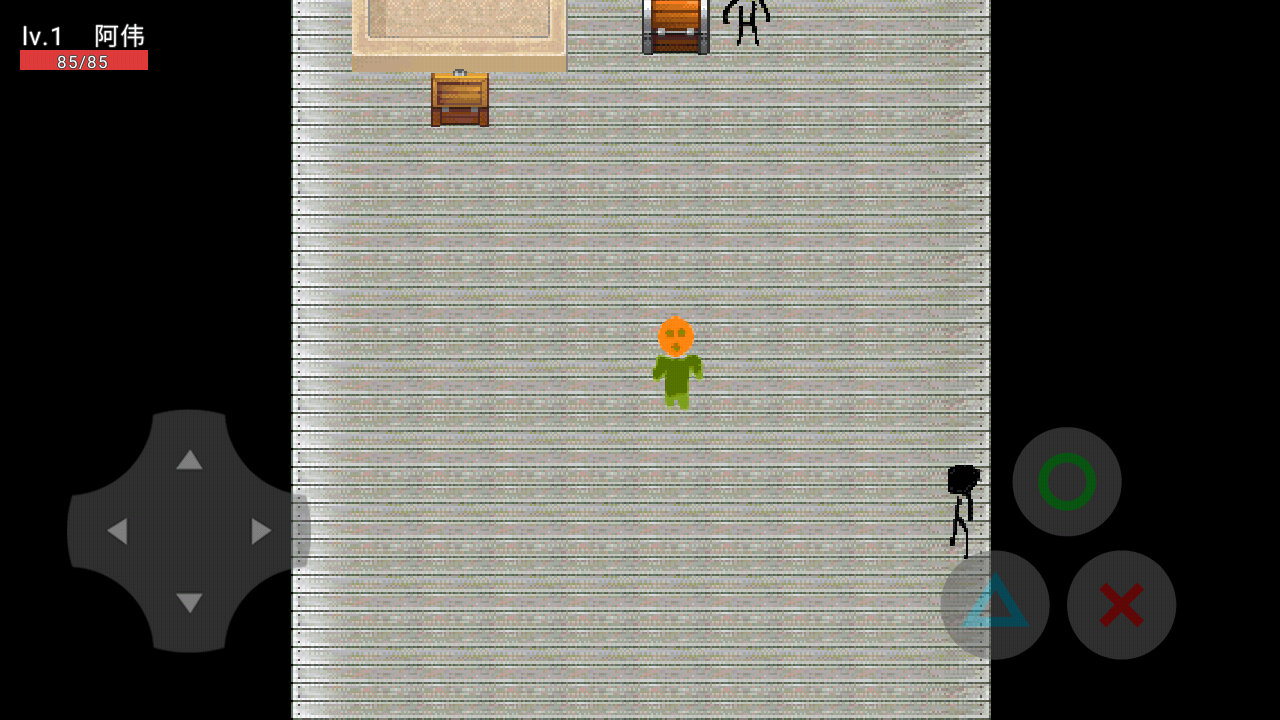Tap the blue triangle button
The width and height of the screenshot is (1280, 720).
995,604
